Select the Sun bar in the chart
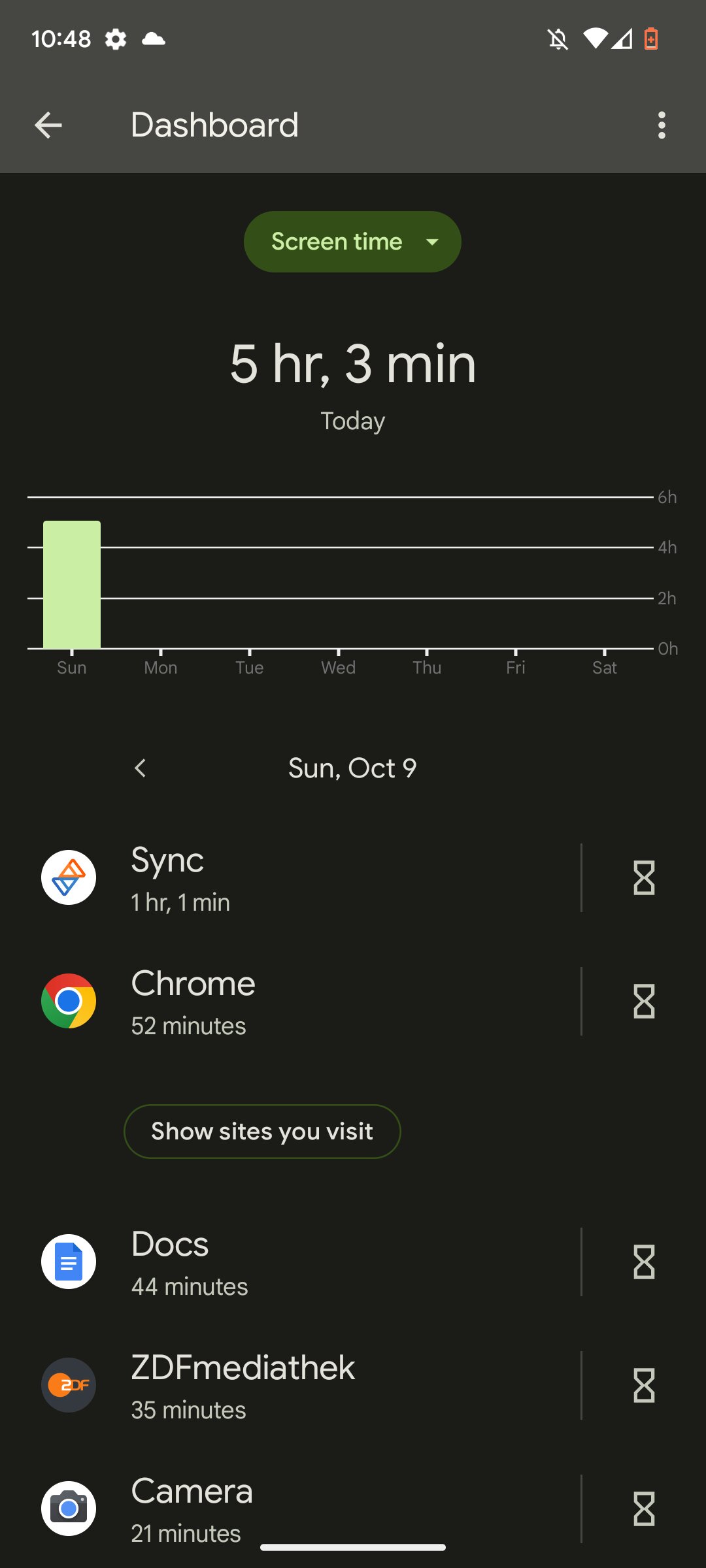The height and width of the screenshot is (1568, 706). 72,585
